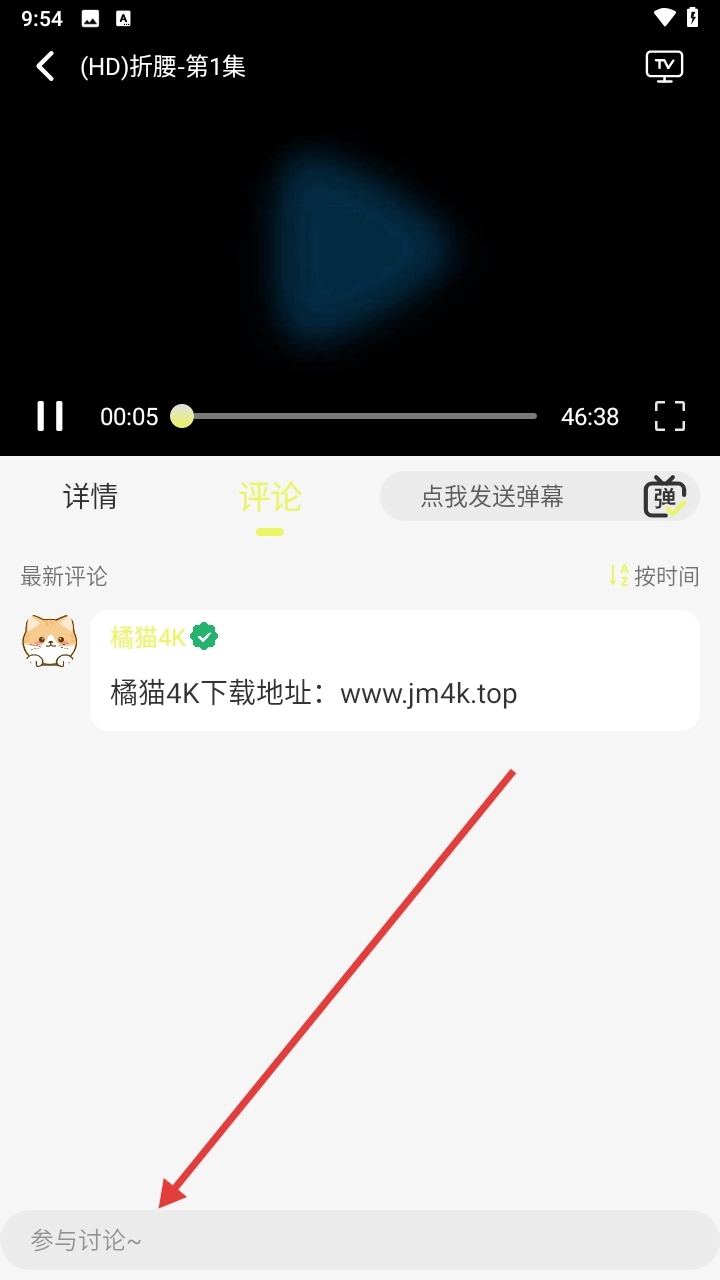Tap the 参与讨论~ comment field

point(360,1241)
